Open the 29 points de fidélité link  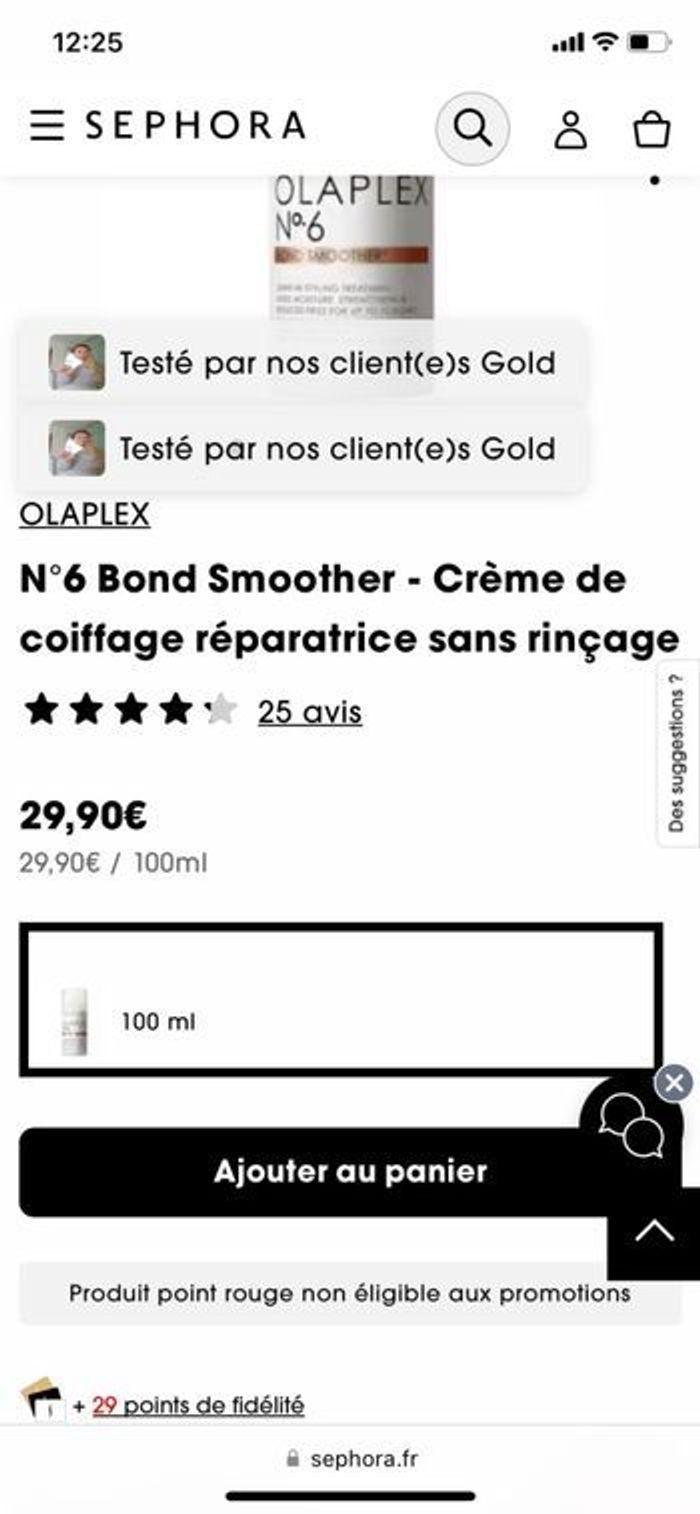tap(198, 1405)
